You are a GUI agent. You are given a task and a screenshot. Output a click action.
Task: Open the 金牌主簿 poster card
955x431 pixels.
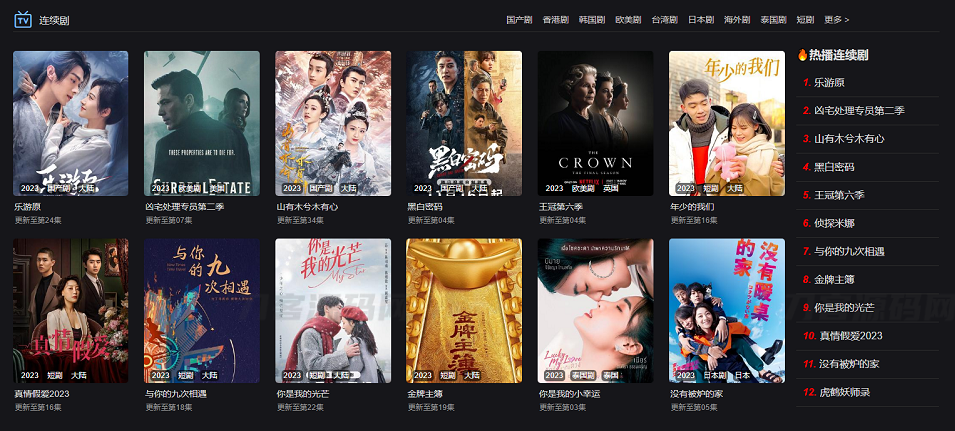(x=464, y=310)
